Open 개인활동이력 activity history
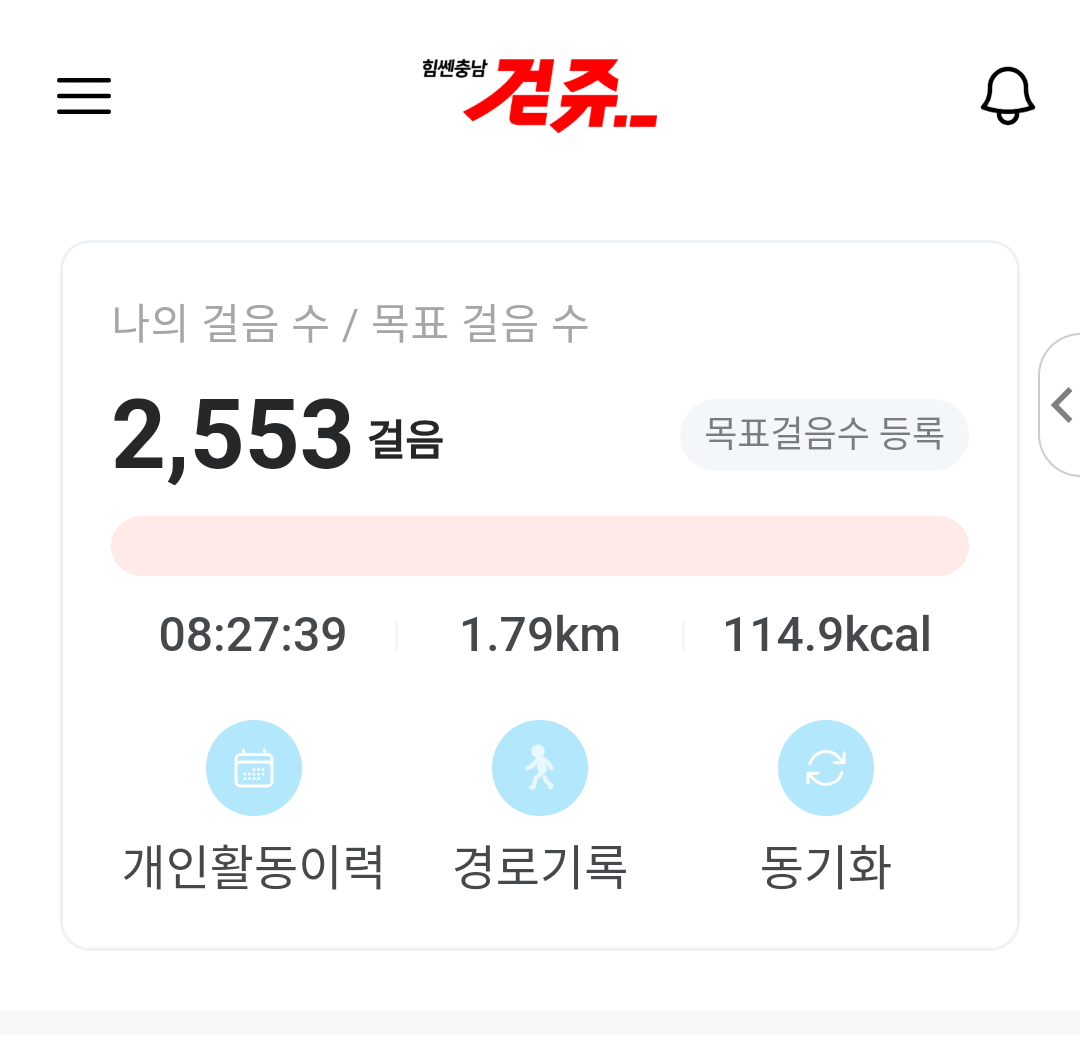1080x1044 pixels. pos(254,768)
